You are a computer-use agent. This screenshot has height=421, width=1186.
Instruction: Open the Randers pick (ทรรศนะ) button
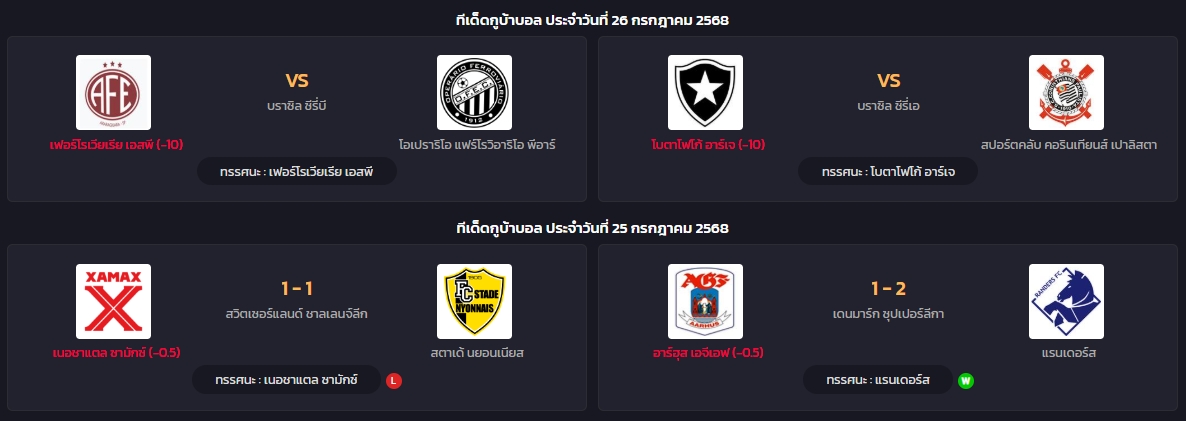tap(878, 380)
